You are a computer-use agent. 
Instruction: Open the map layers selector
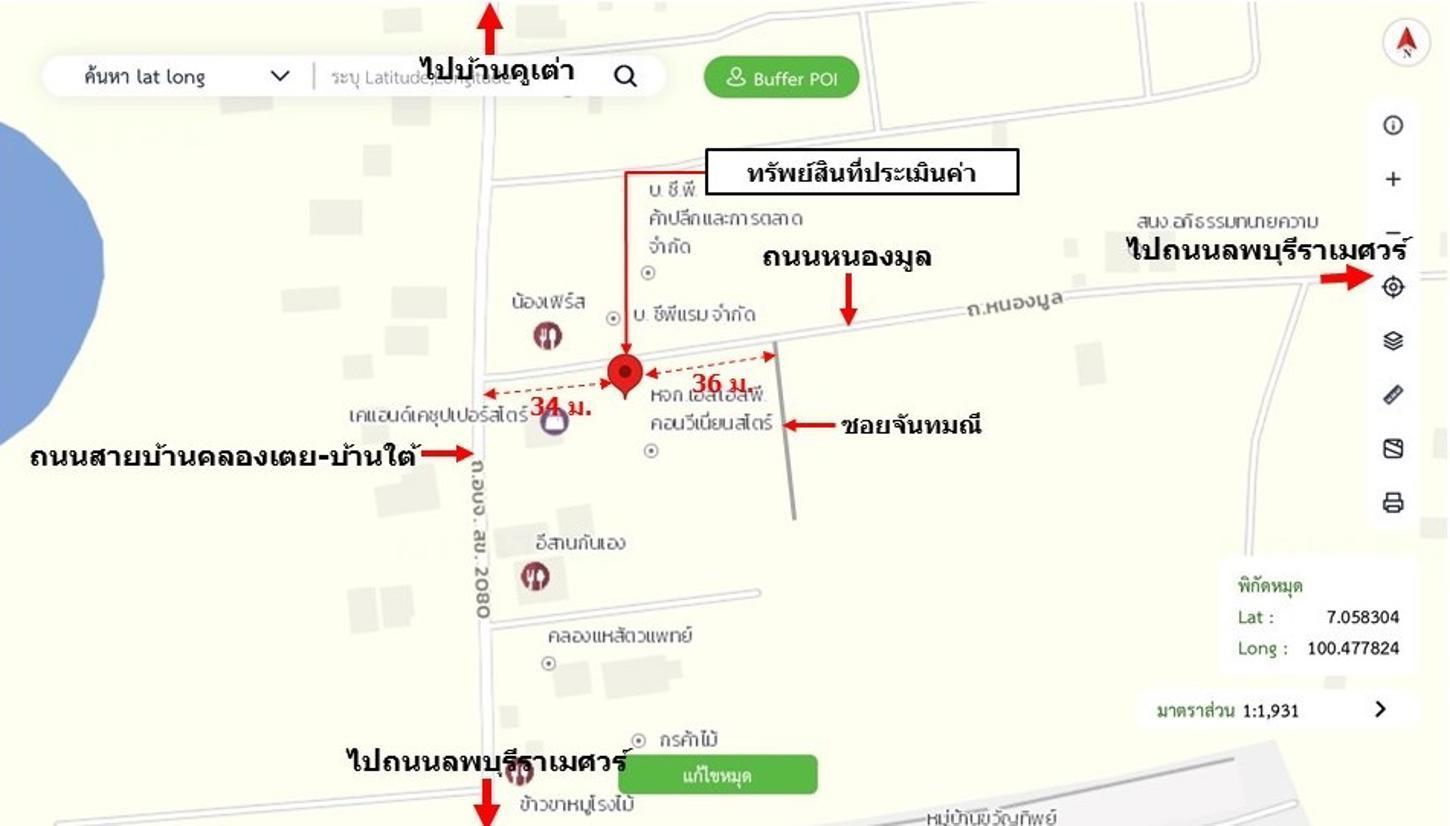[1393, 341]
